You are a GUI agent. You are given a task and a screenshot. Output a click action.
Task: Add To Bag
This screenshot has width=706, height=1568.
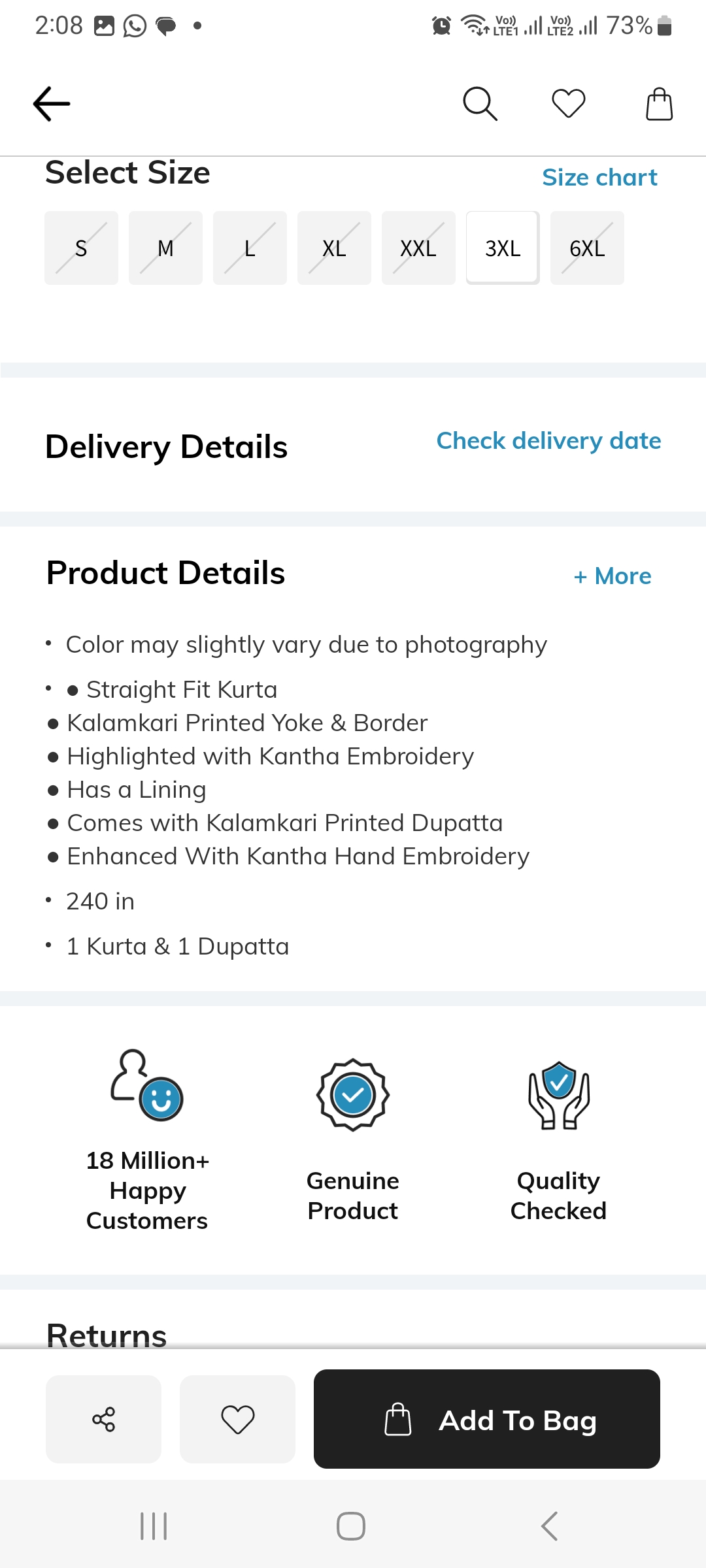click(x=487, y=1419)
